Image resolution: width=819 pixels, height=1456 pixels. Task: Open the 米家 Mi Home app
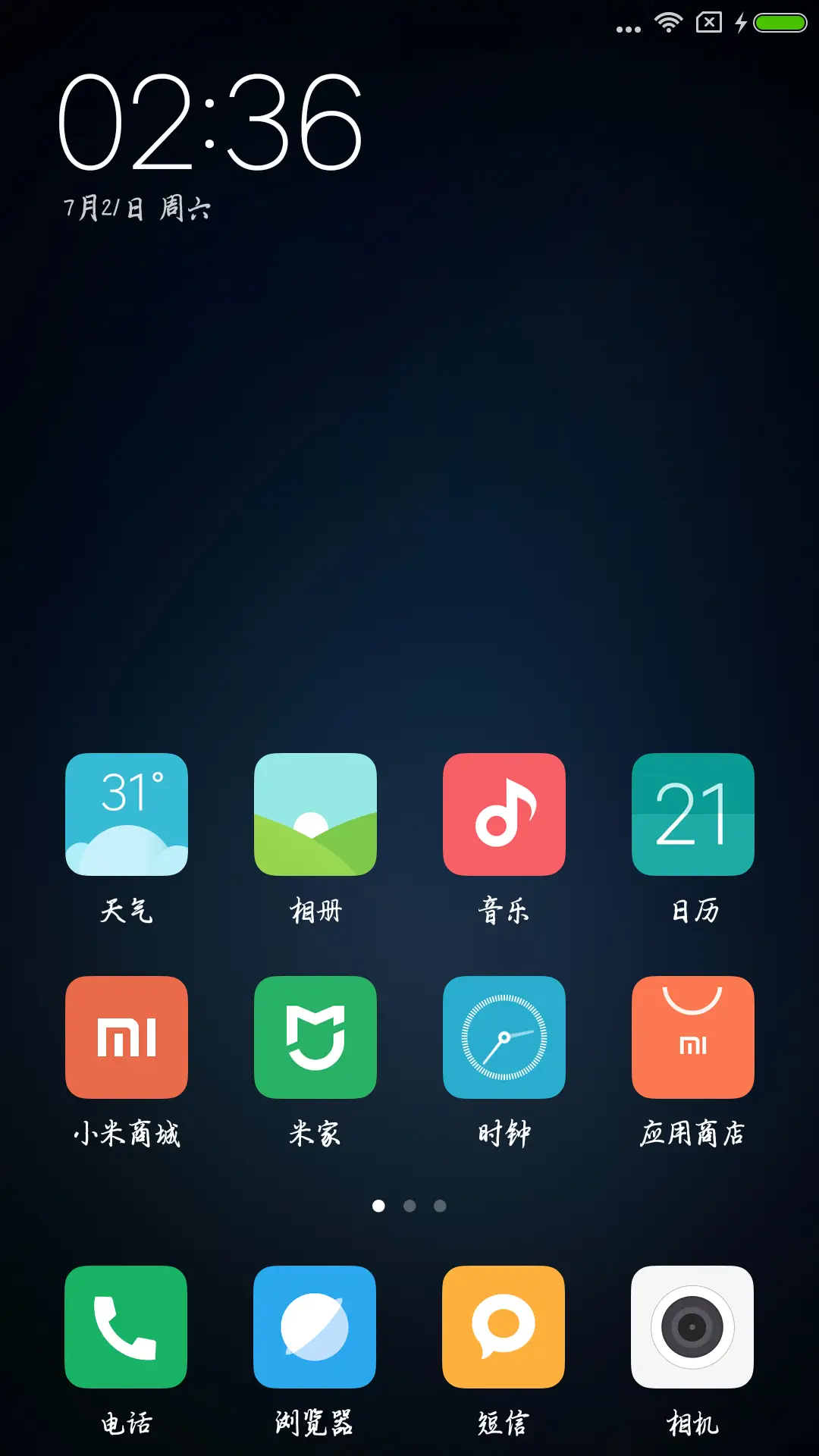pyautogui.click(x=315, y=1037)
